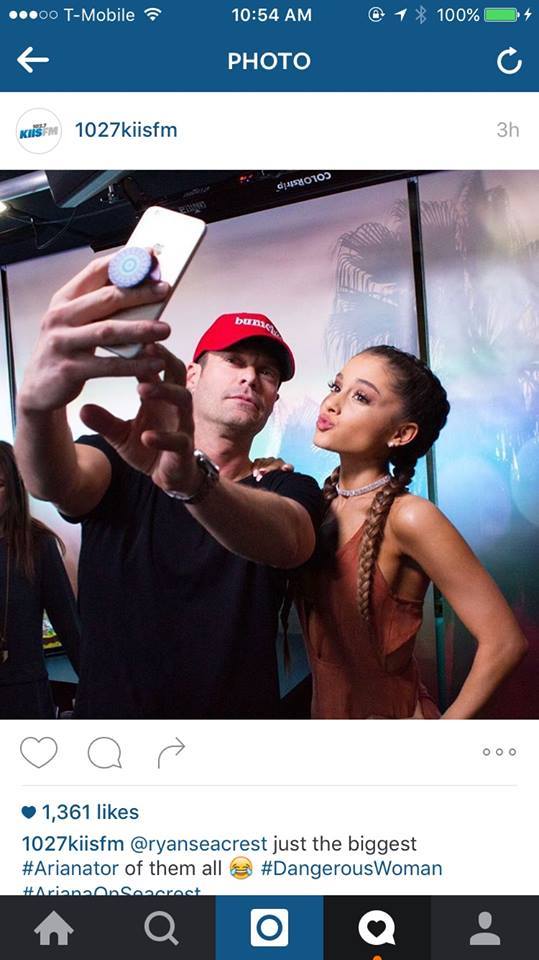Viewport: 539px width, 960px height.
Task: Open the #Arianator hashtag
Action: [x=70, y=868]
